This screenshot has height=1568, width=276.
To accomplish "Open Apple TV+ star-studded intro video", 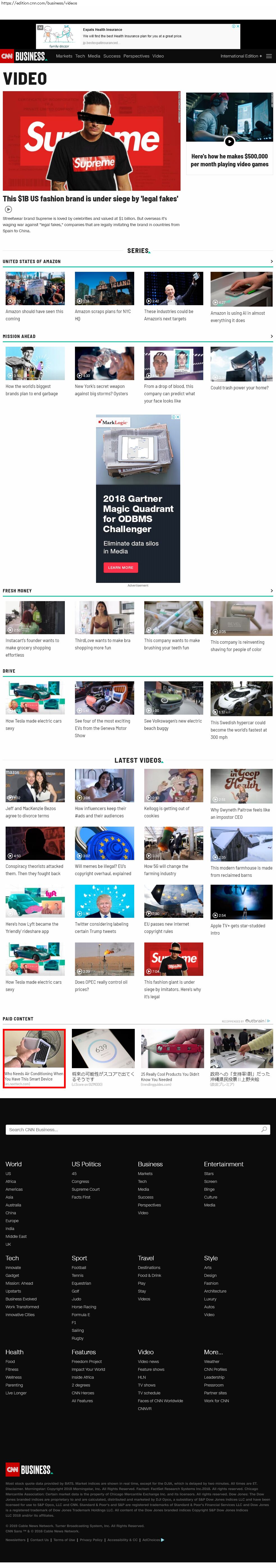I will [241, 902].
